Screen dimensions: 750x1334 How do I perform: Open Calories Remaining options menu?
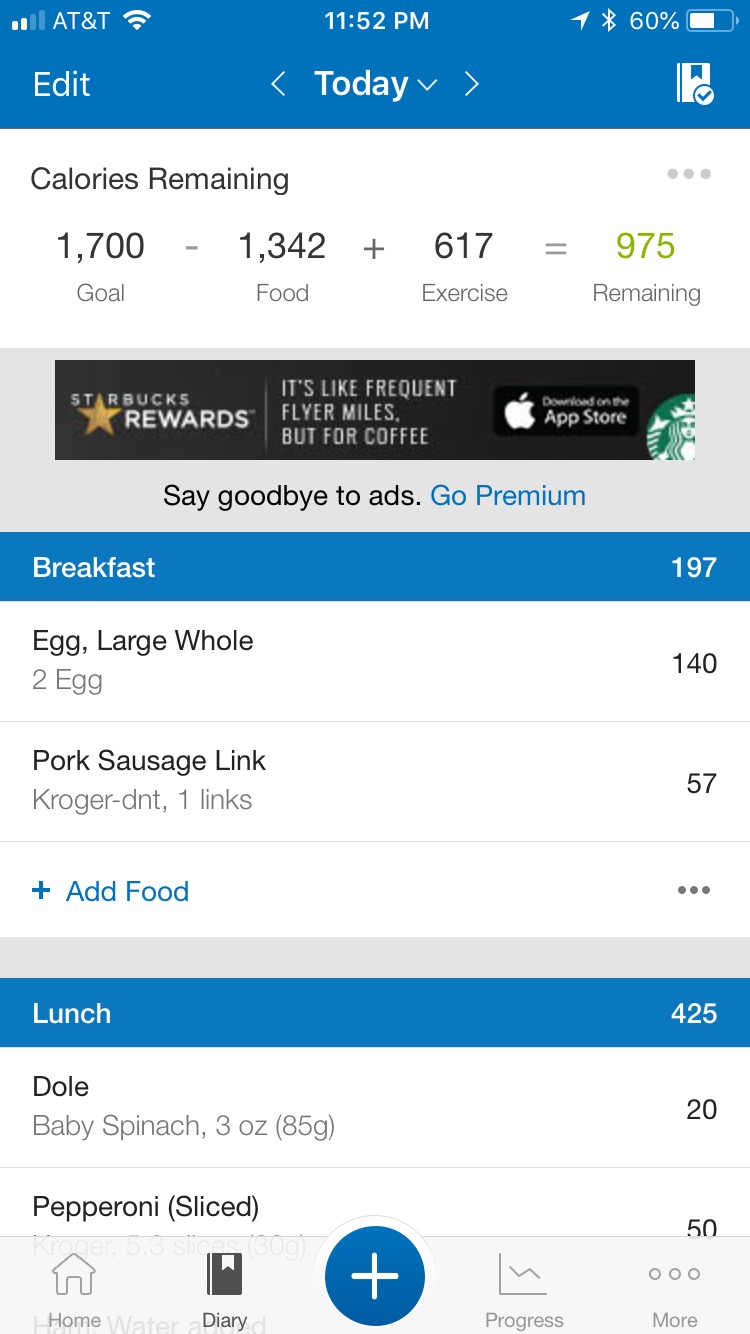(x=689, y=174)
